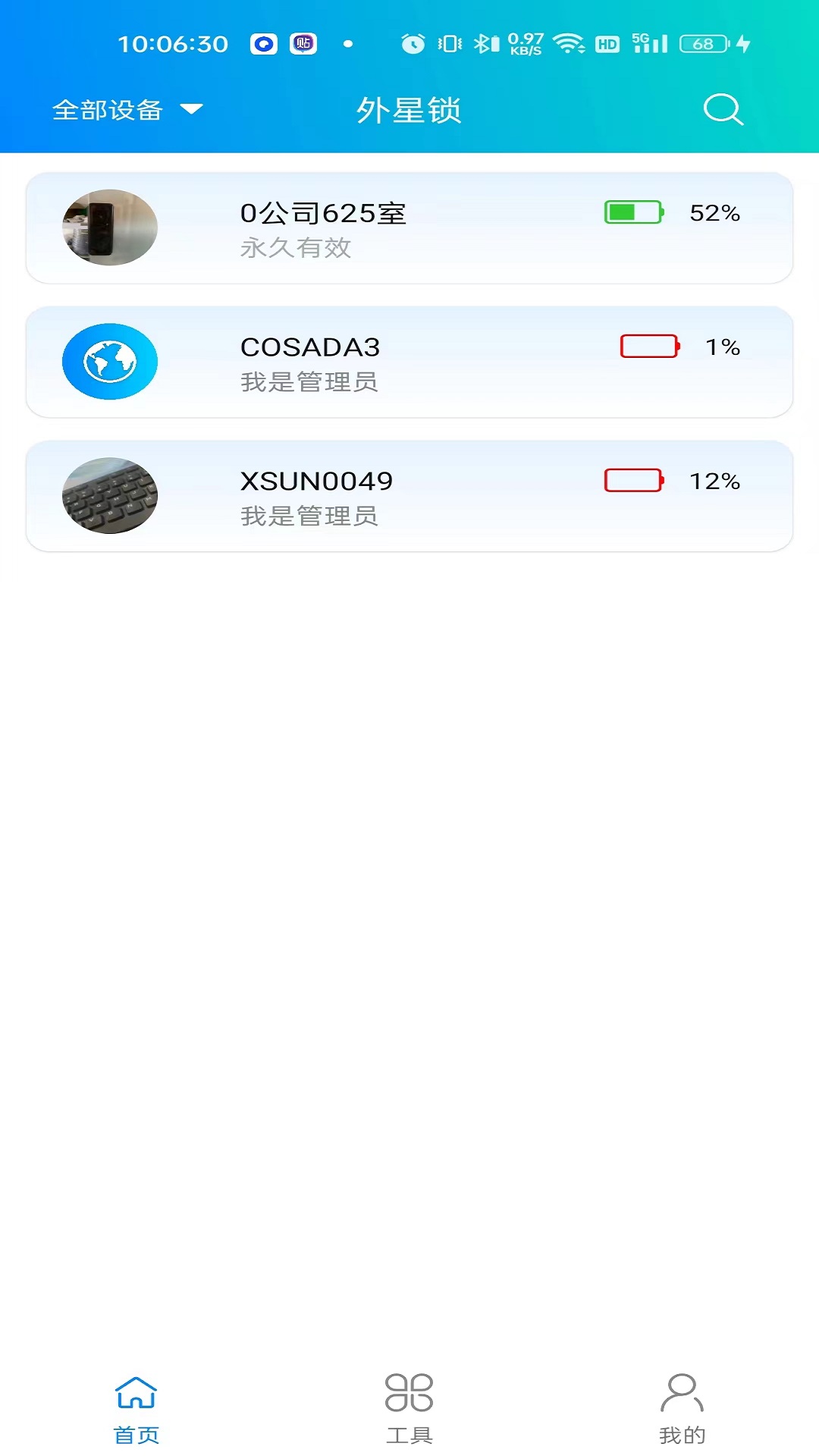Open the search icon in header

(723, 110)
